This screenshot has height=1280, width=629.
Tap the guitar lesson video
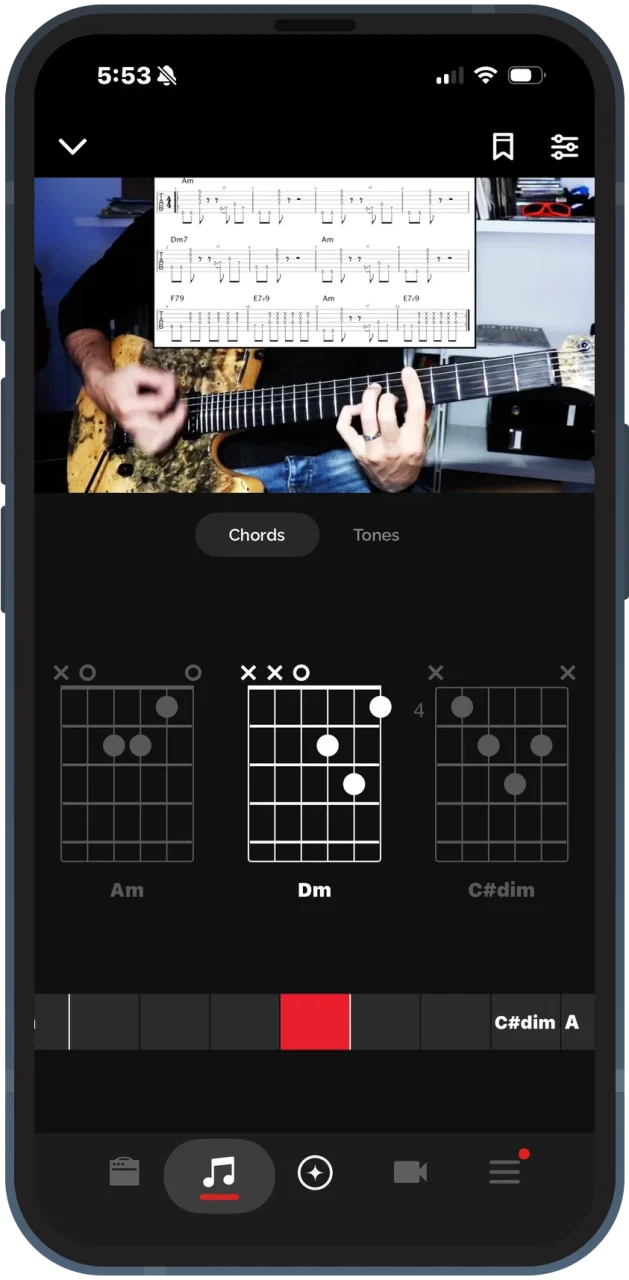click(314, 335)
